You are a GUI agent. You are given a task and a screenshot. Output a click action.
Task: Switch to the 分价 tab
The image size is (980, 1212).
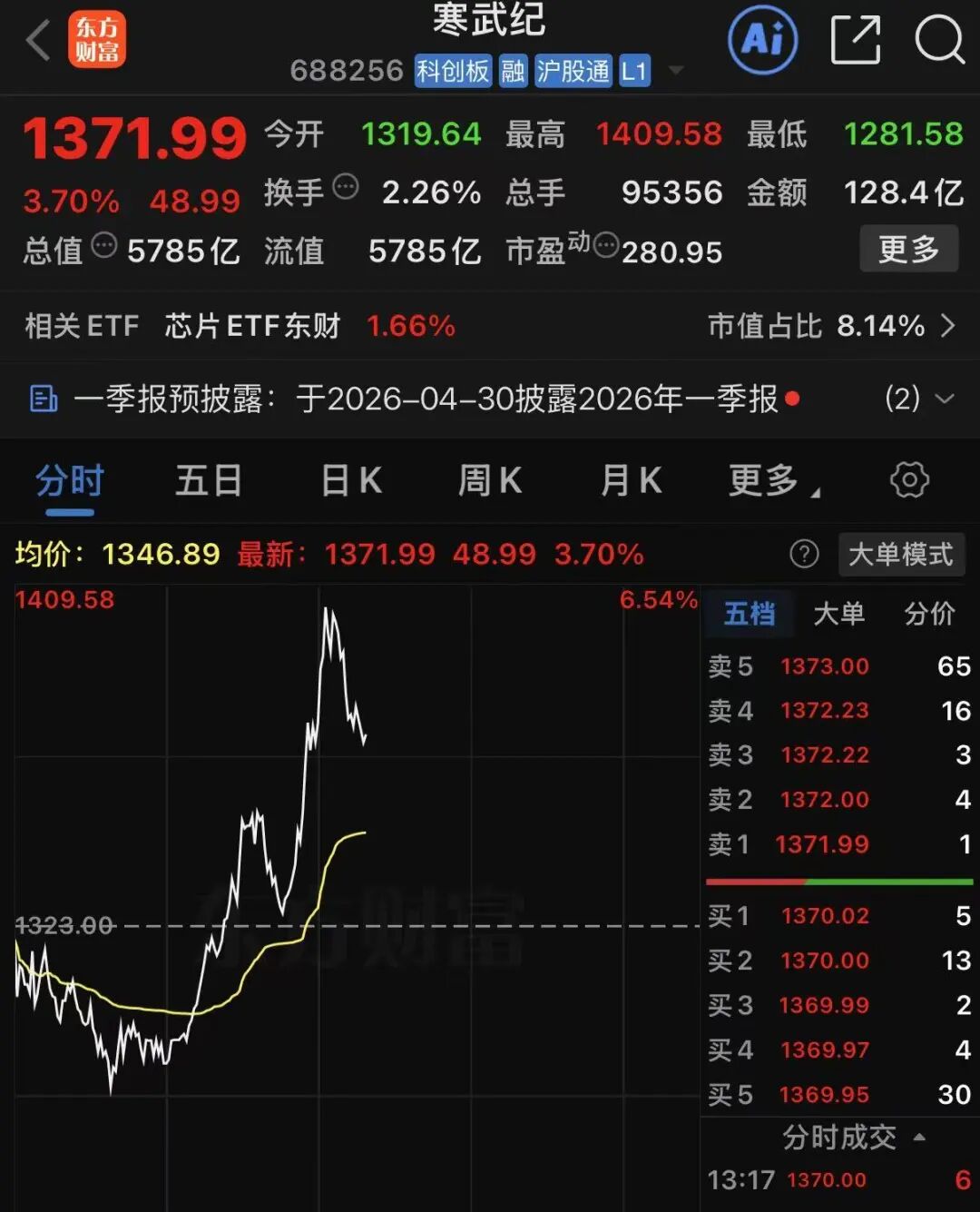929,614
